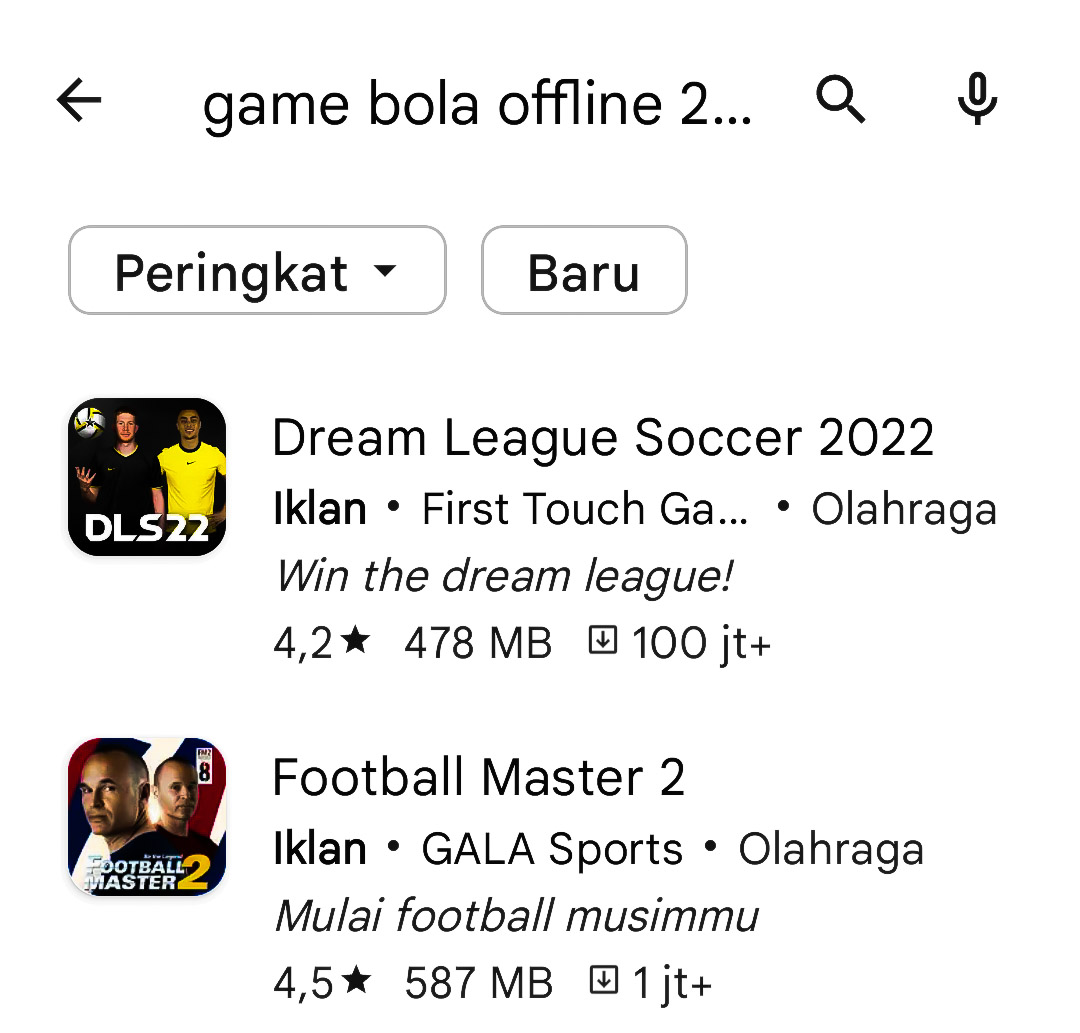Start voice search with microphone
1080x1033 pixels.
(x=977, y=101)
